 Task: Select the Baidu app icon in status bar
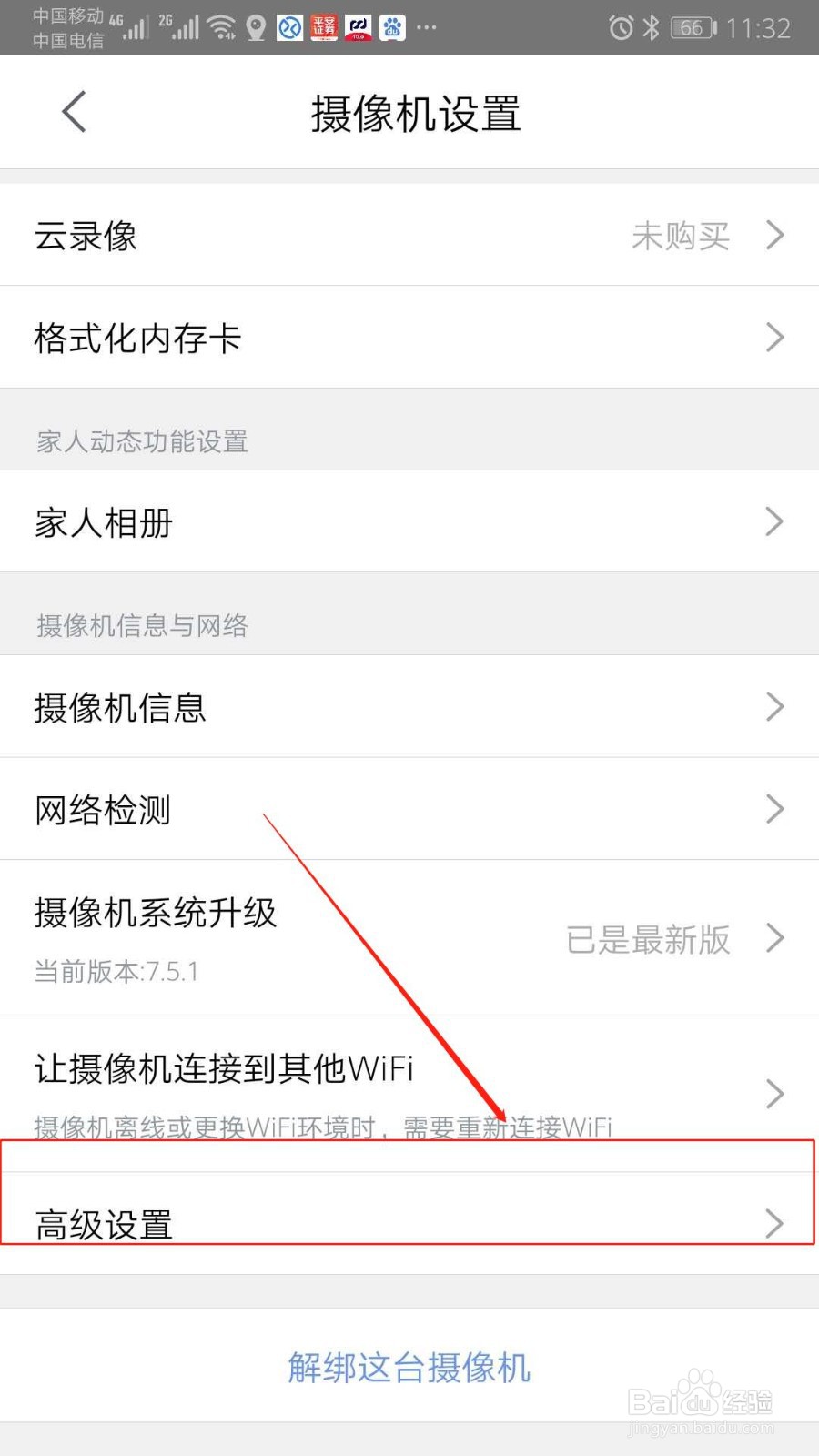(x=391, y=28)
